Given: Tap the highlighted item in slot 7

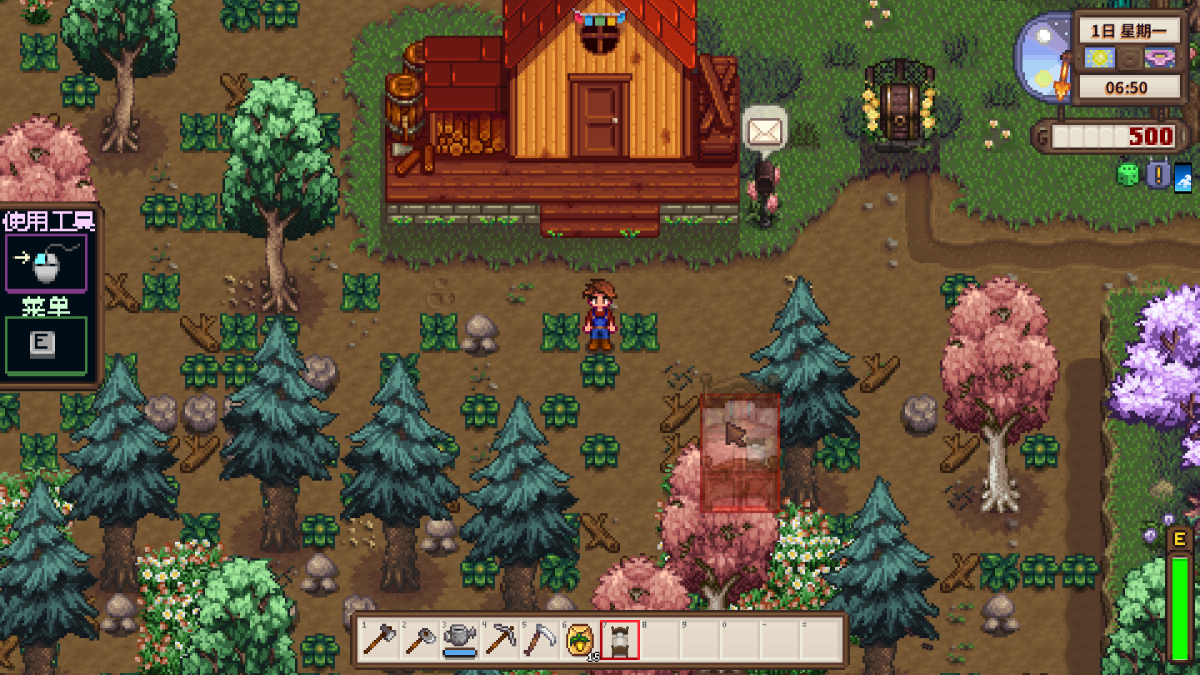Looking at the screenshot, I should [620, 639].
